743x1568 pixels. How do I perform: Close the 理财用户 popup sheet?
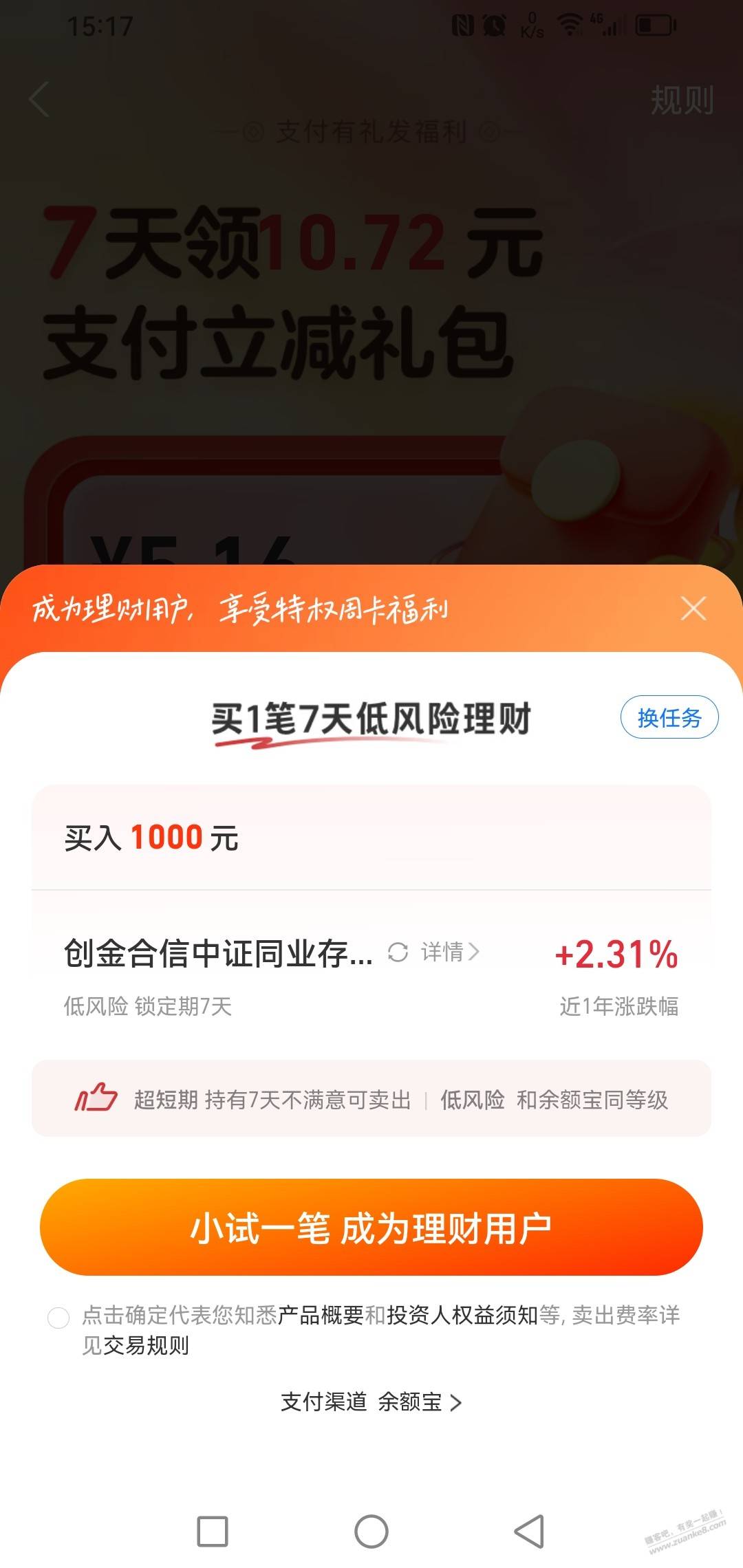[693, 609]
